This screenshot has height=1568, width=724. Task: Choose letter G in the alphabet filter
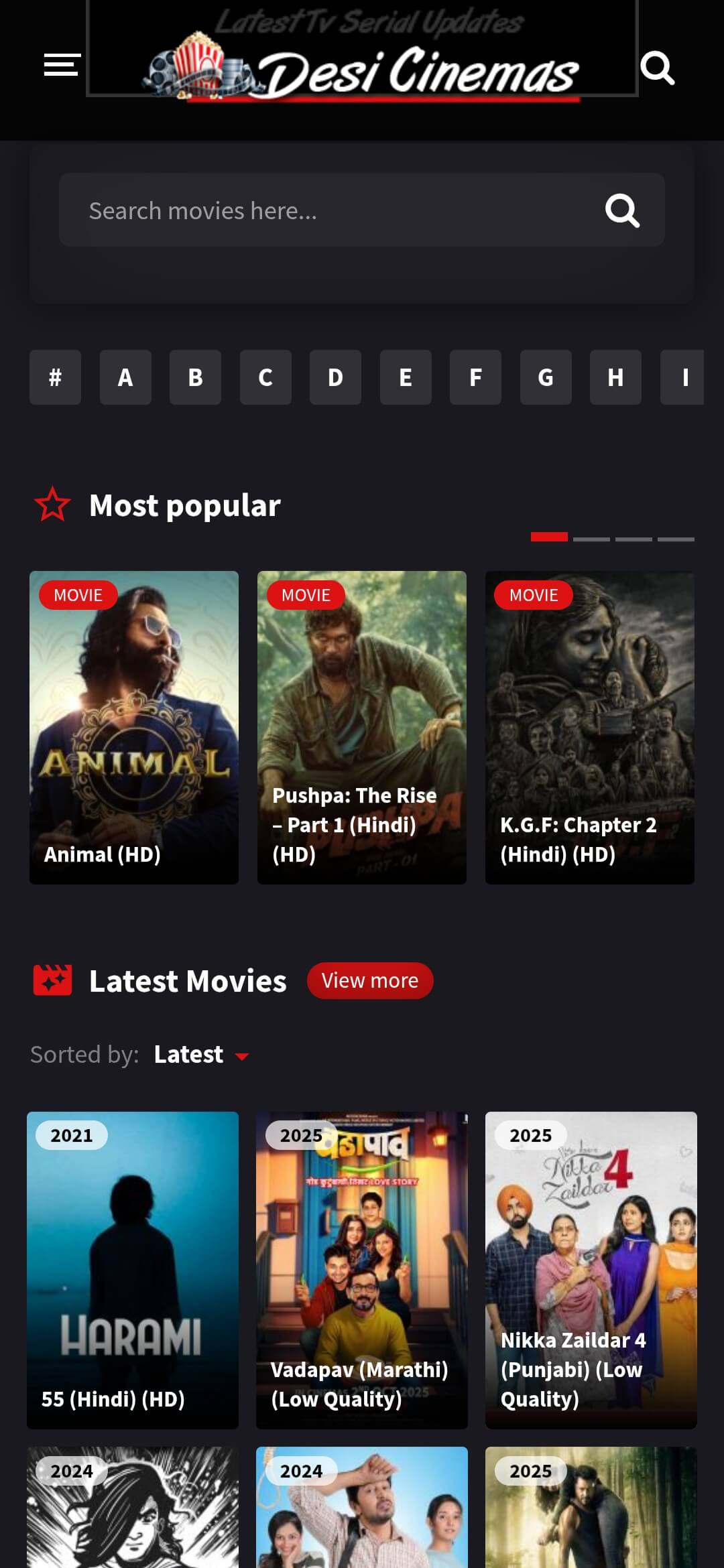(546, 377)
